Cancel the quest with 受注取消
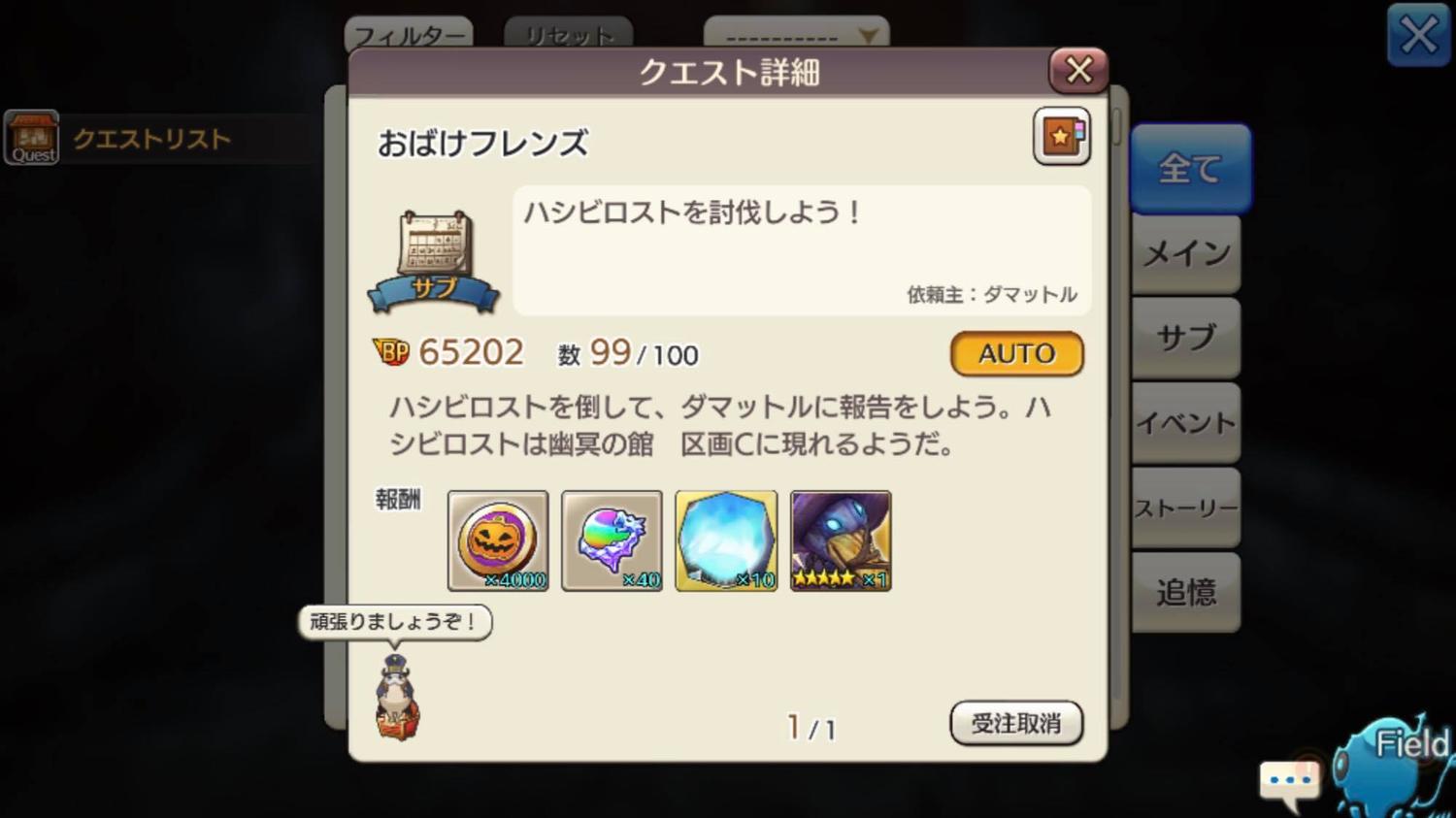This screenshot has width=1456, height=818. coord(1015,724)
